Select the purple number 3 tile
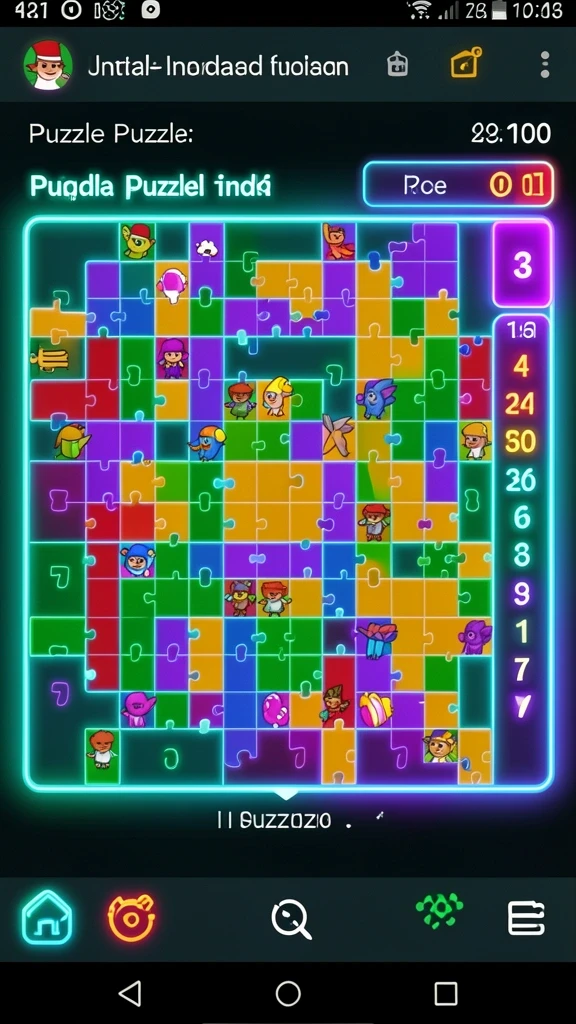The image size is (576, 1024). point(522,264)
